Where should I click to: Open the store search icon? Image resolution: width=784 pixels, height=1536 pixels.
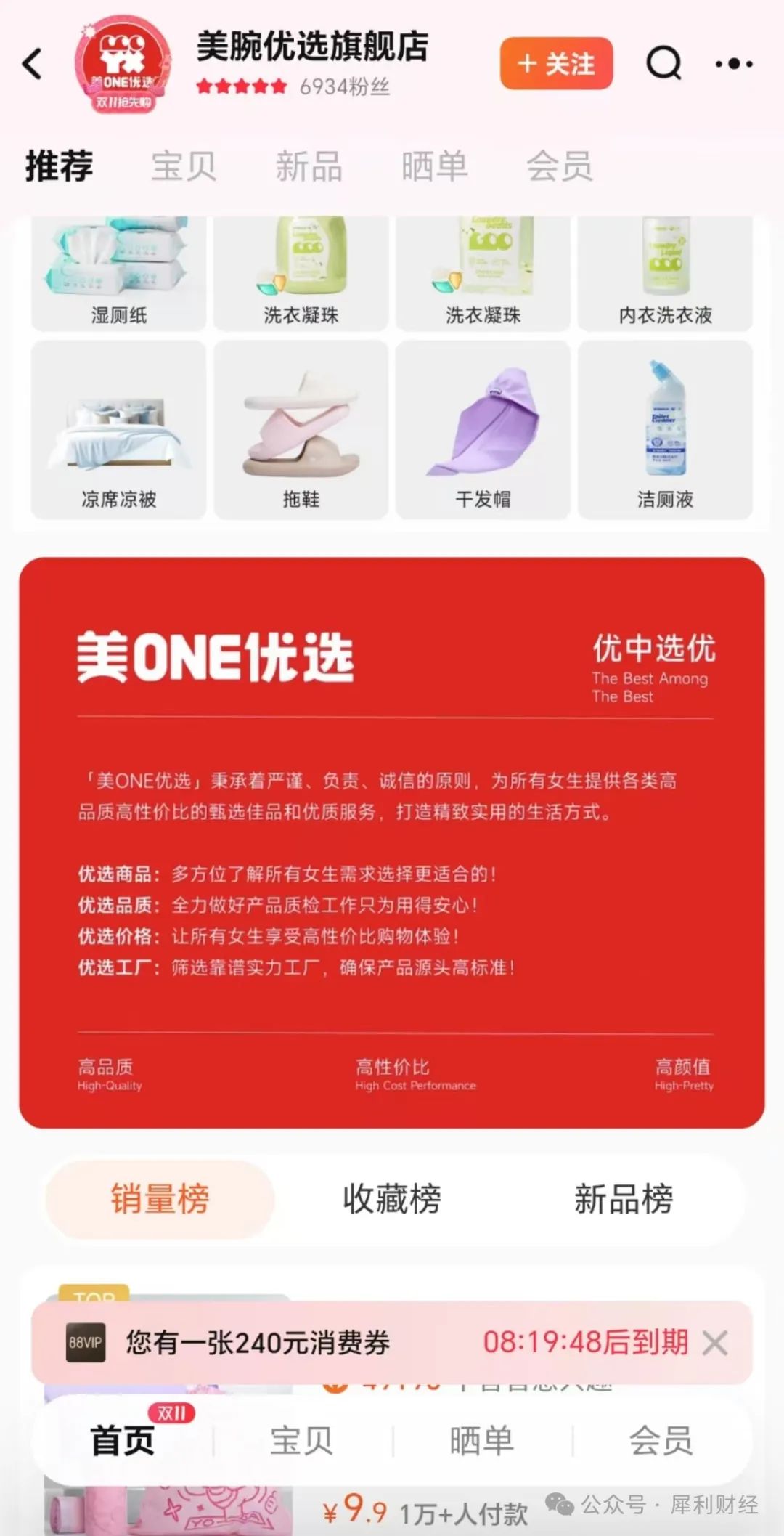point(663,64)
